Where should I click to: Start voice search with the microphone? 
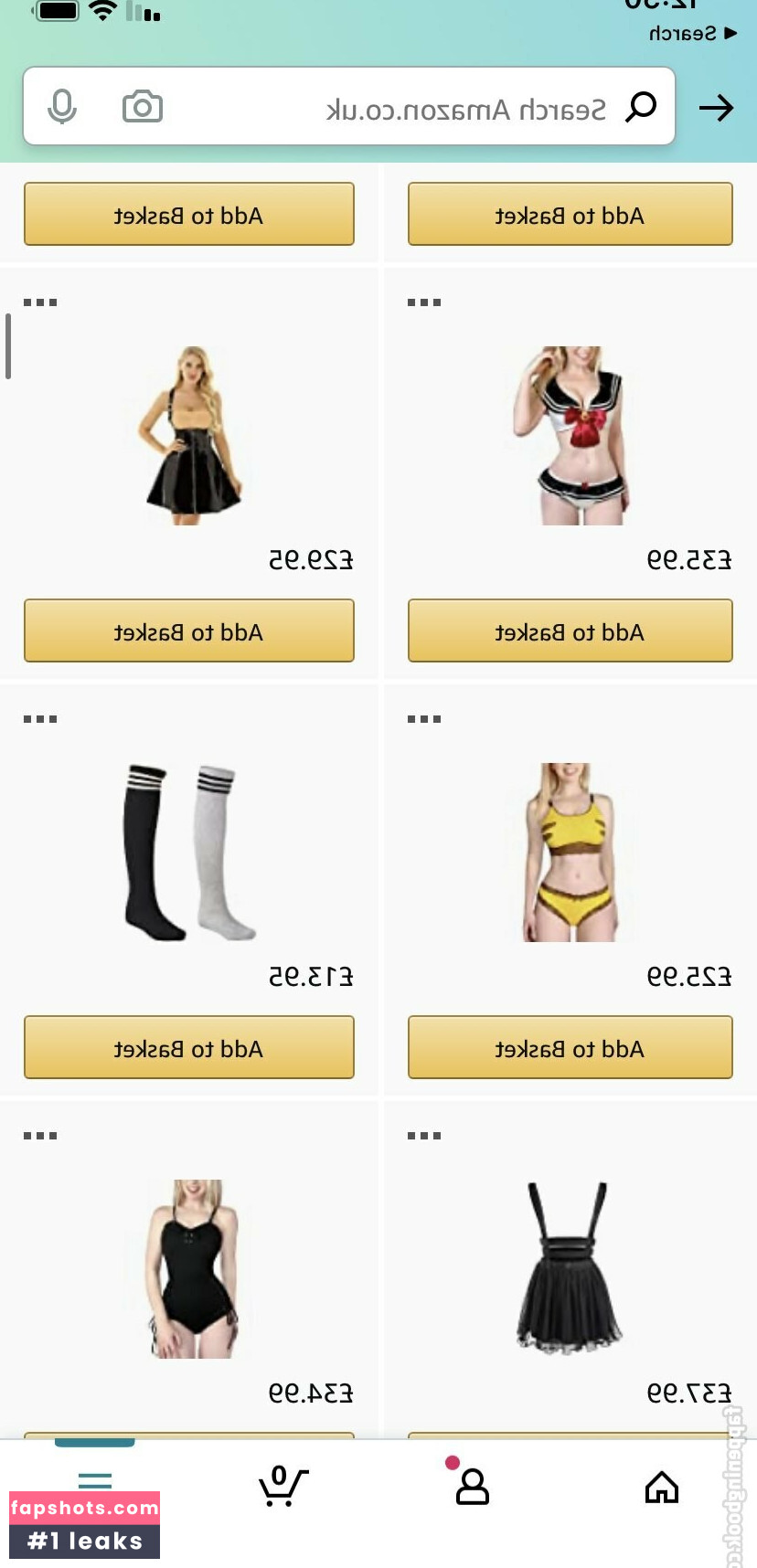pos(62,108)
